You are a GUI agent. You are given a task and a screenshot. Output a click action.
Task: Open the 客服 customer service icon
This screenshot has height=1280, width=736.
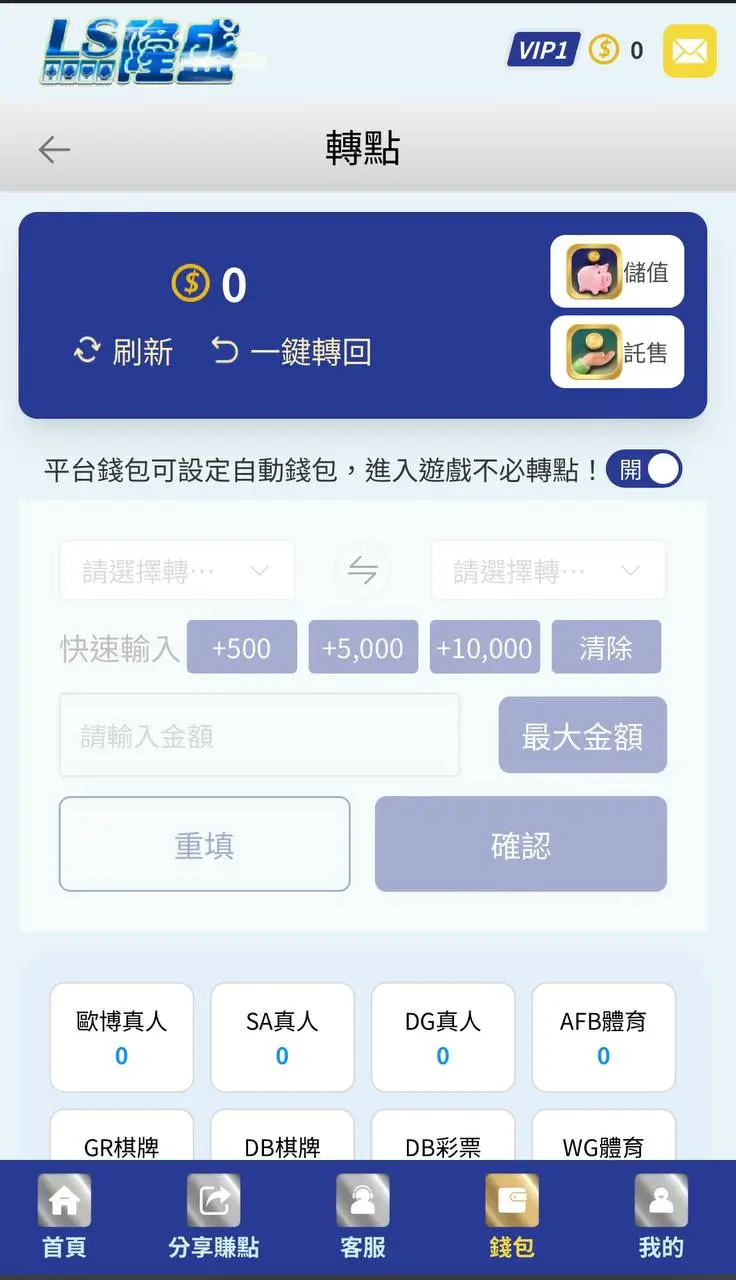(x=362, y=1199)
